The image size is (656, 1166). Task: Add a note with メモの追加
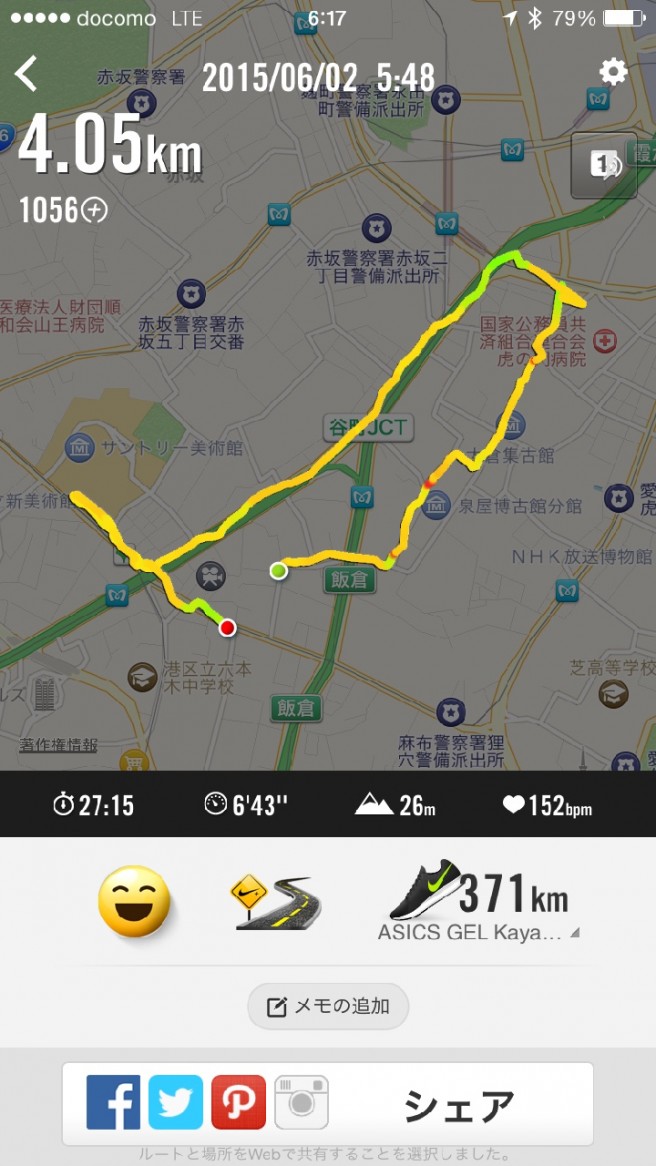point(328,1006)
